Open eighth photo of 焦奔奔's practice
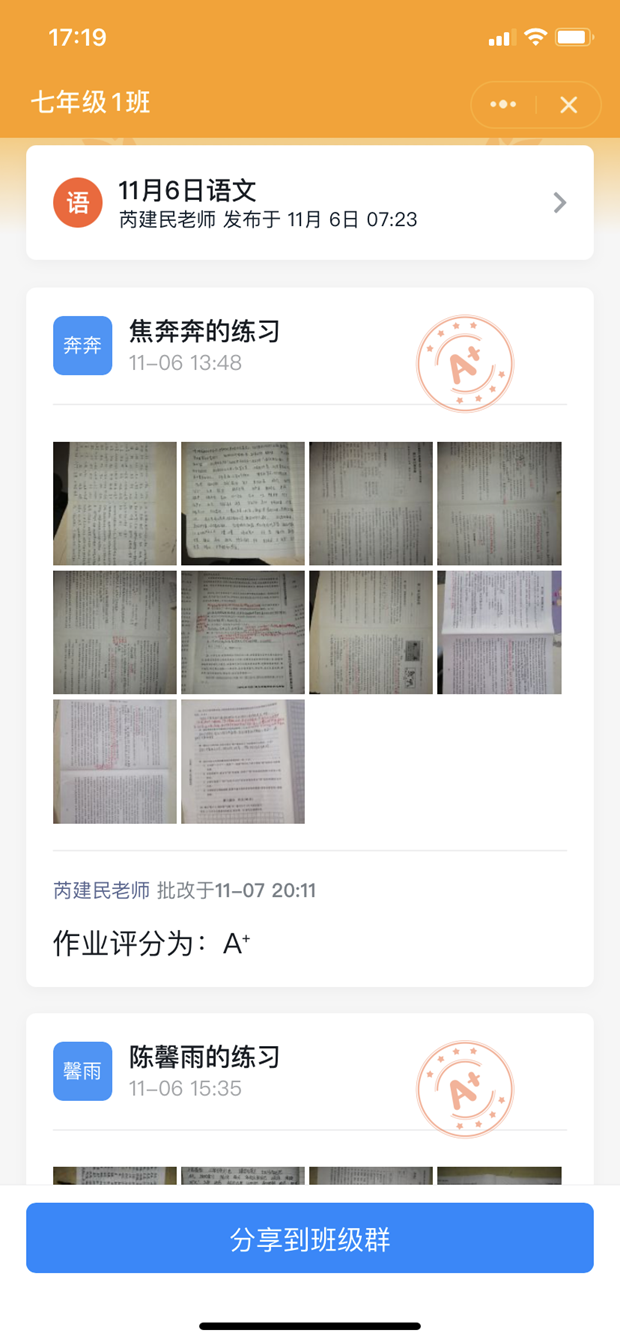 pyautogui.click(x=499, y=632)
